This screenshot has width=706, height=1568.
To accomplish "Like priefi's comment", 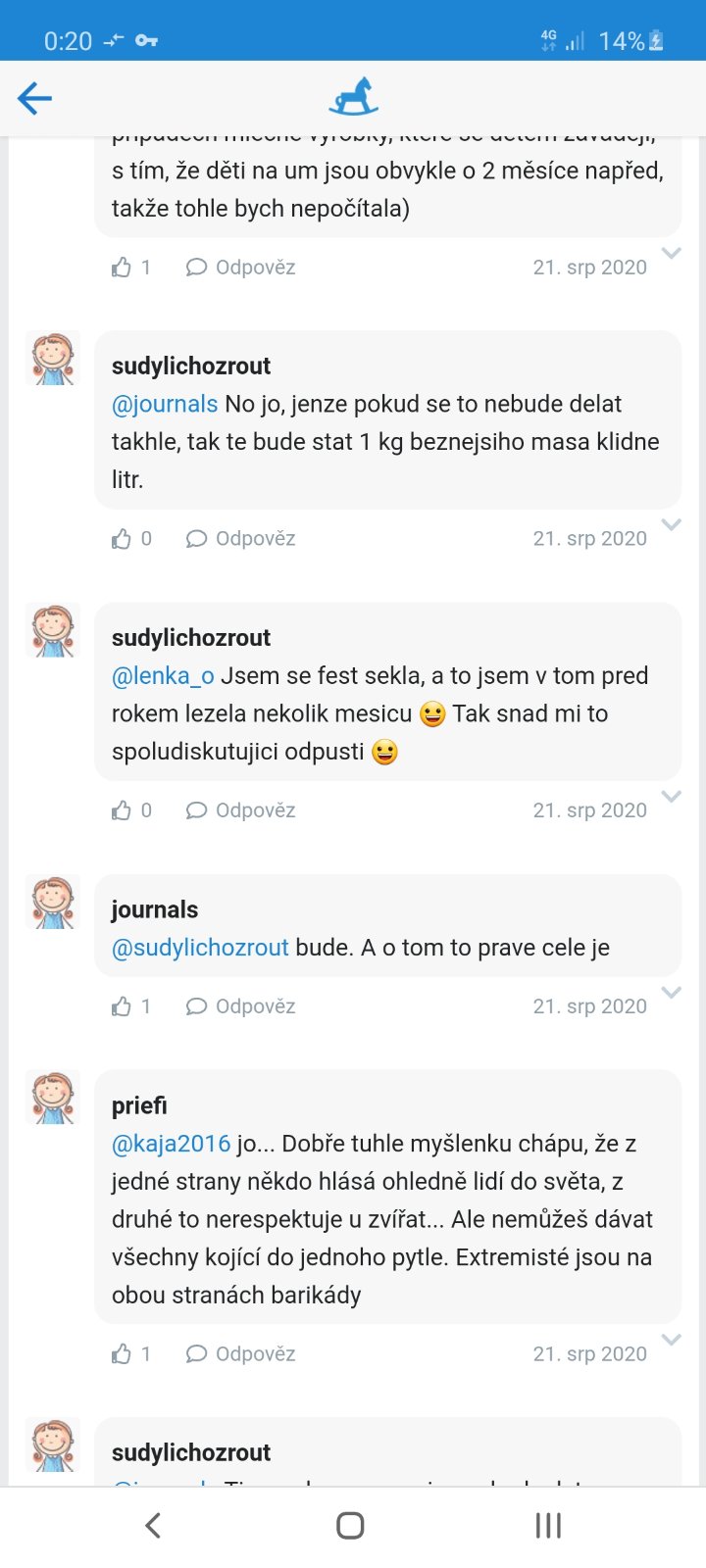I will 122,1354.
